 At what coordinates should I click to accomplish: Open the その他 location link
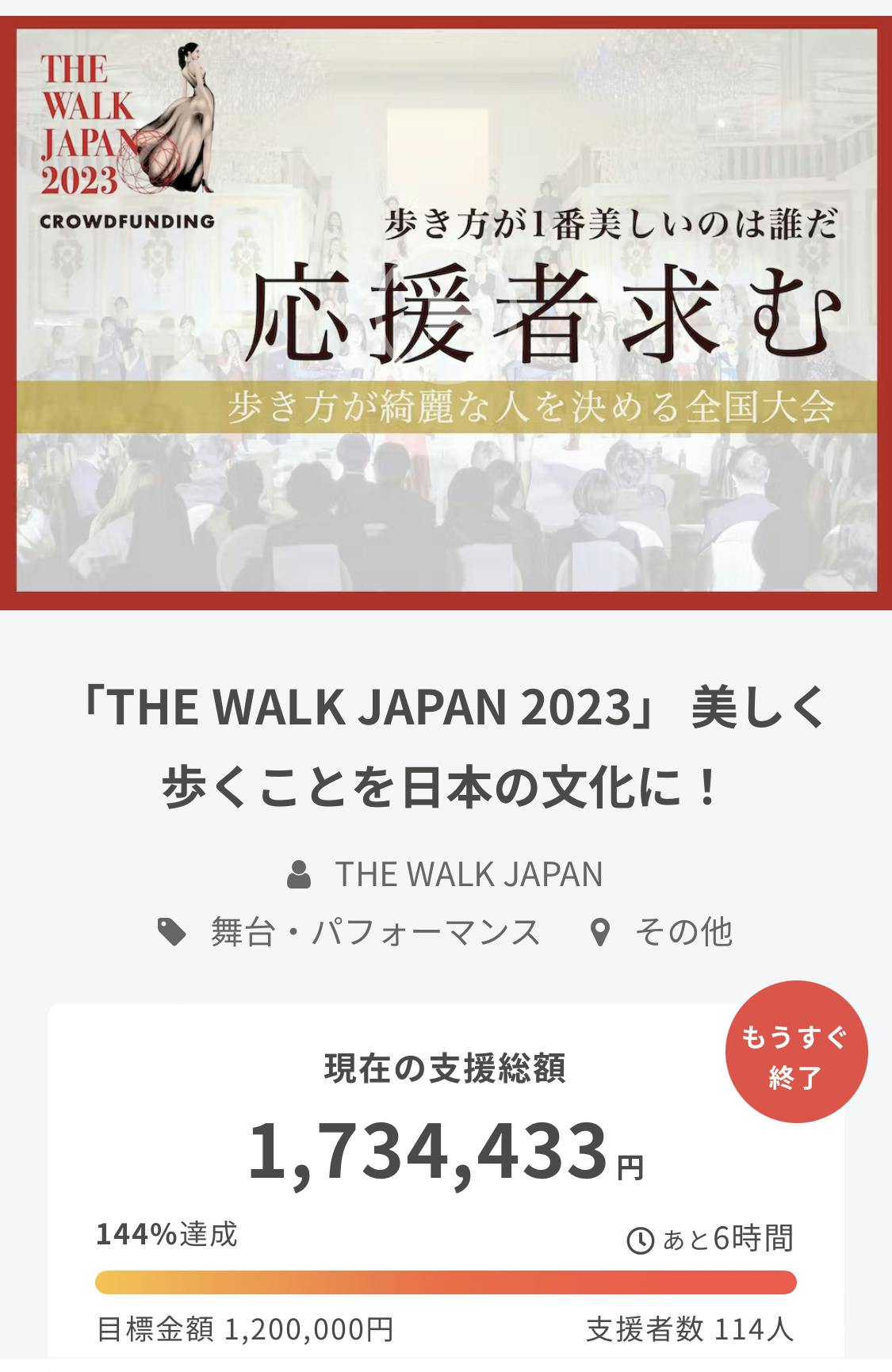(x=683, y=932)
